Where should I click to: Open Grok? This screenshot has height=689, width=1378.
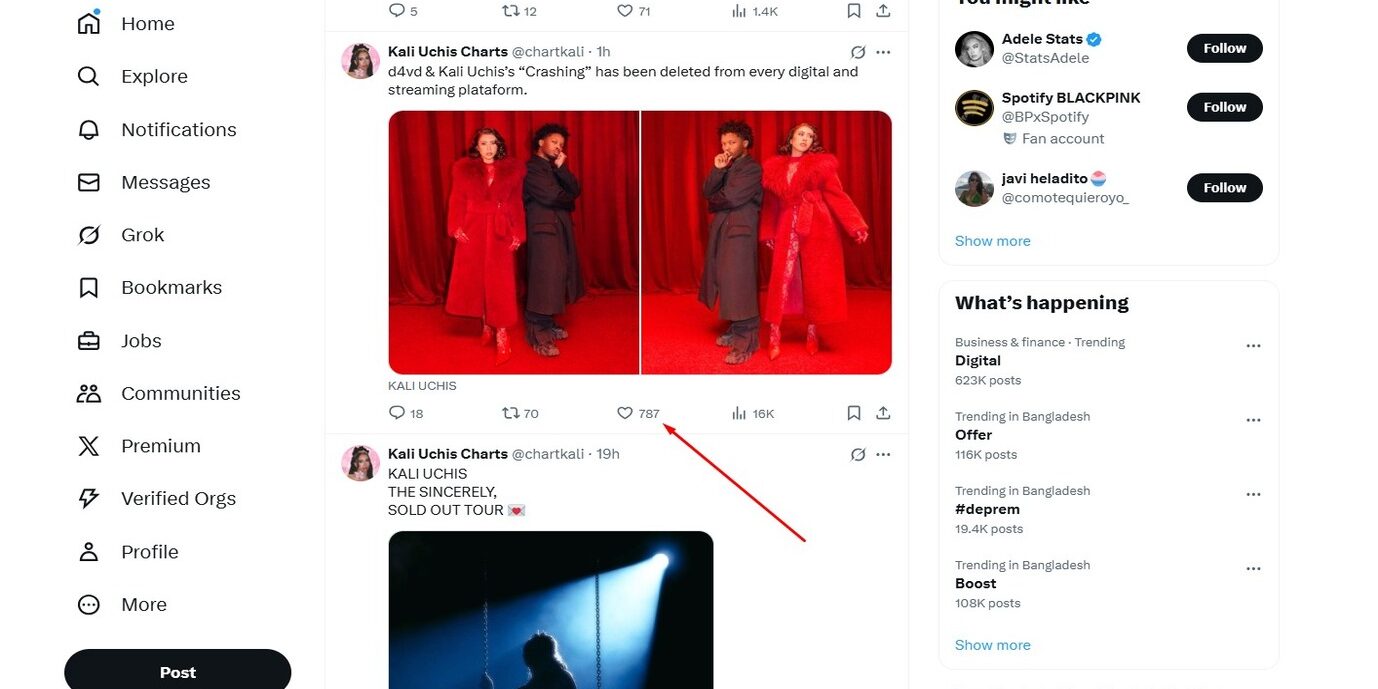142,235
